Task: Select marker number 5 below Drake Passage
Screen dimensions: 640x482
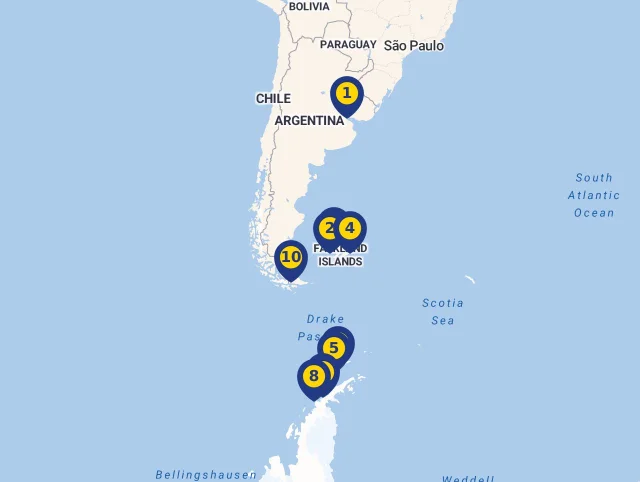Action: tap(334, 348)
